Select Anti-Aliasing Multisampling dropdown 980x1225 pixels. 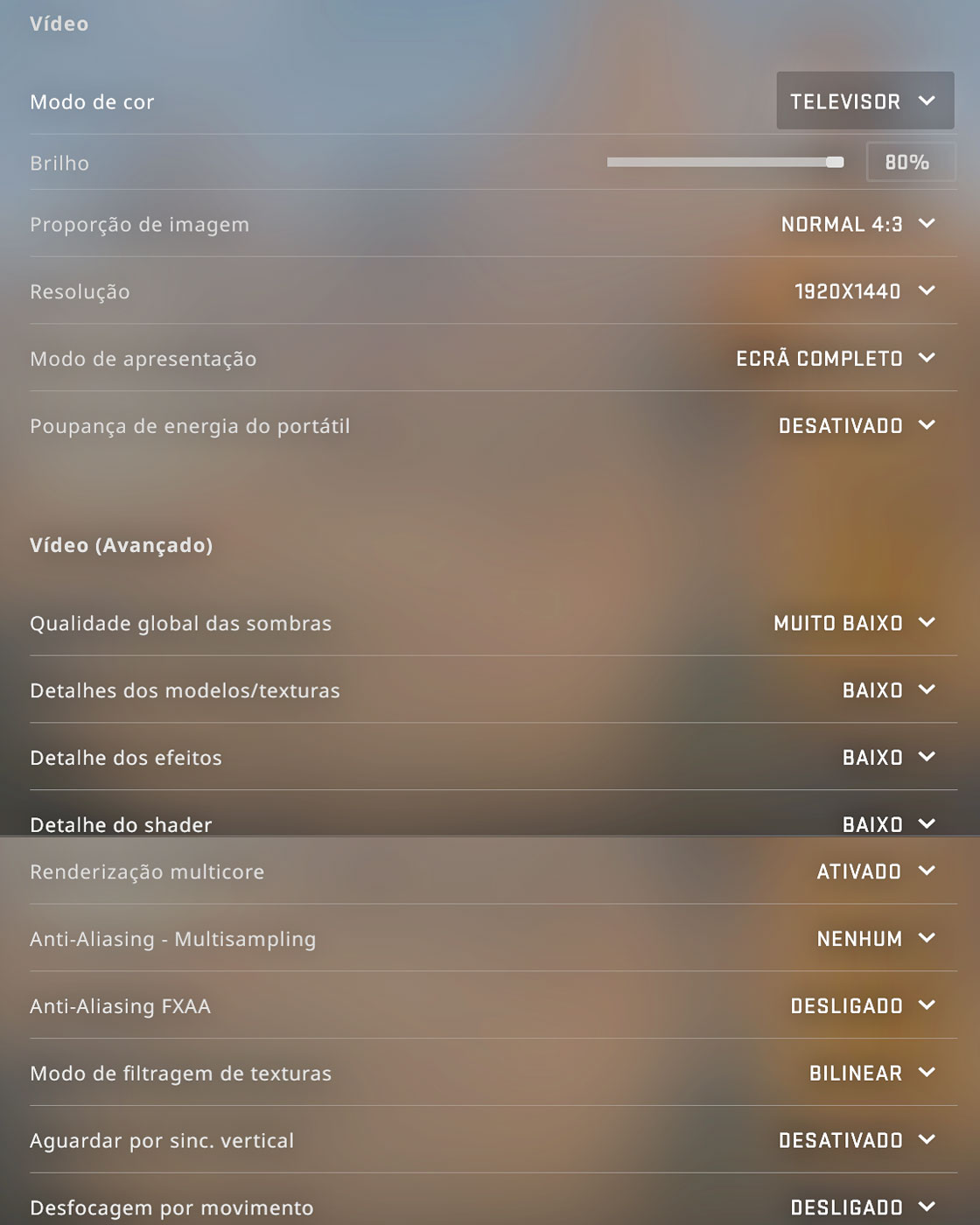click(x=875, y=939)
